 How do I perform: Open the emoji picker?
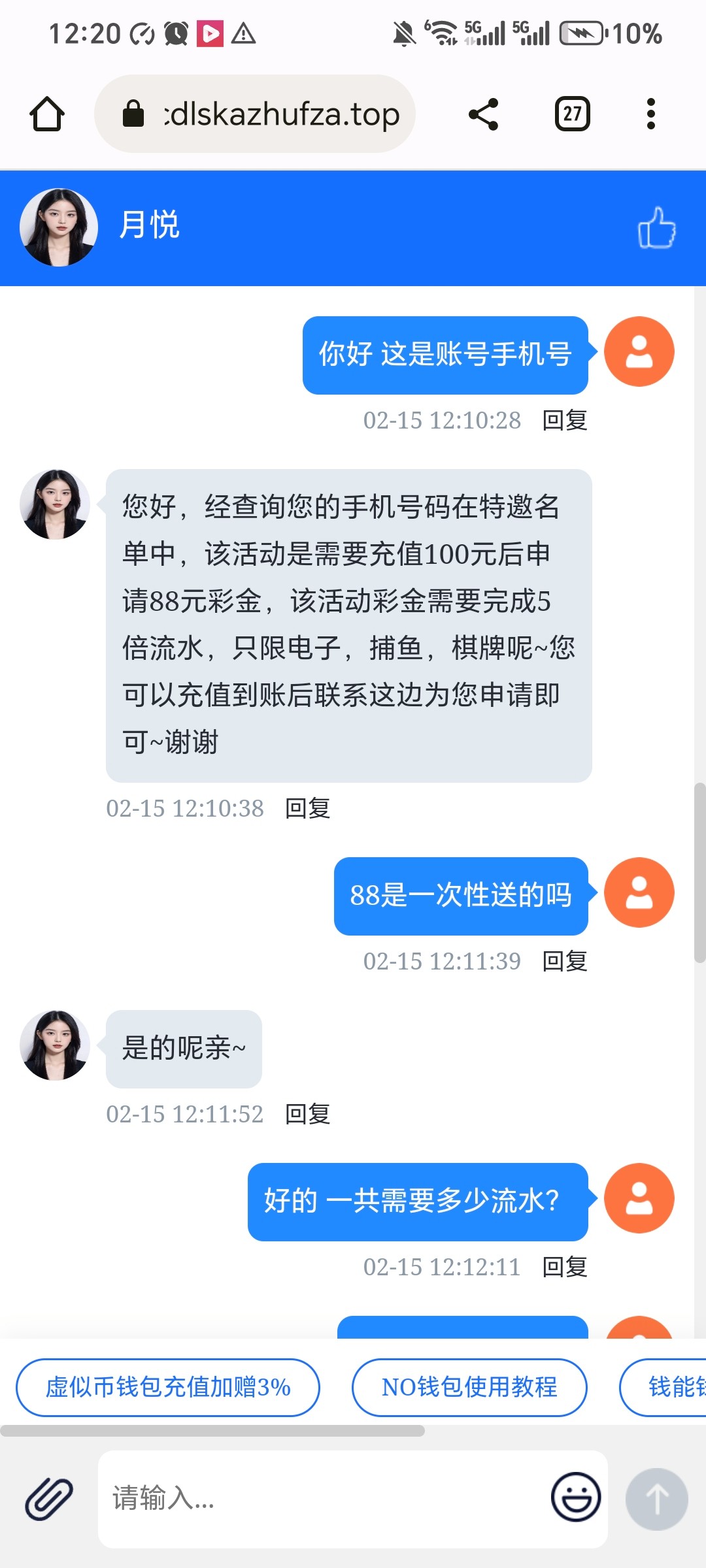click(x=576, y=1497)
